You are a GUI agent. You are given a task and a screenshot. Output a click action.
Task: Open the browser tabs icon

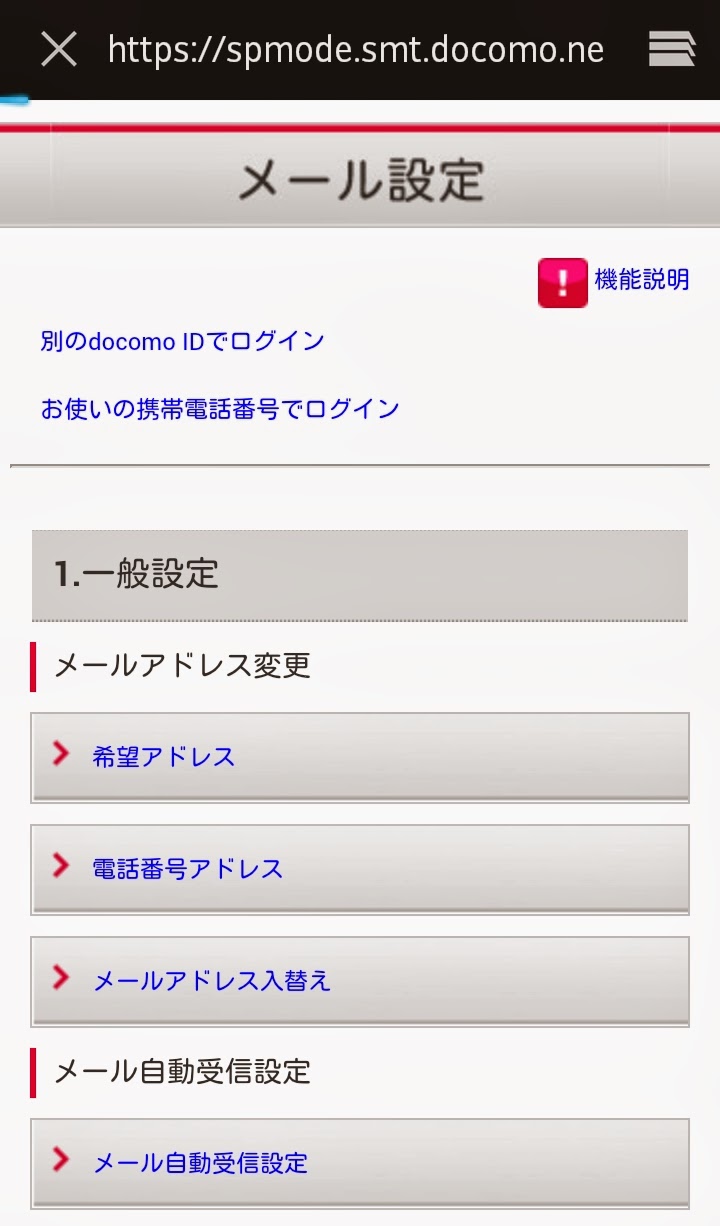click(x=672, y=48)
